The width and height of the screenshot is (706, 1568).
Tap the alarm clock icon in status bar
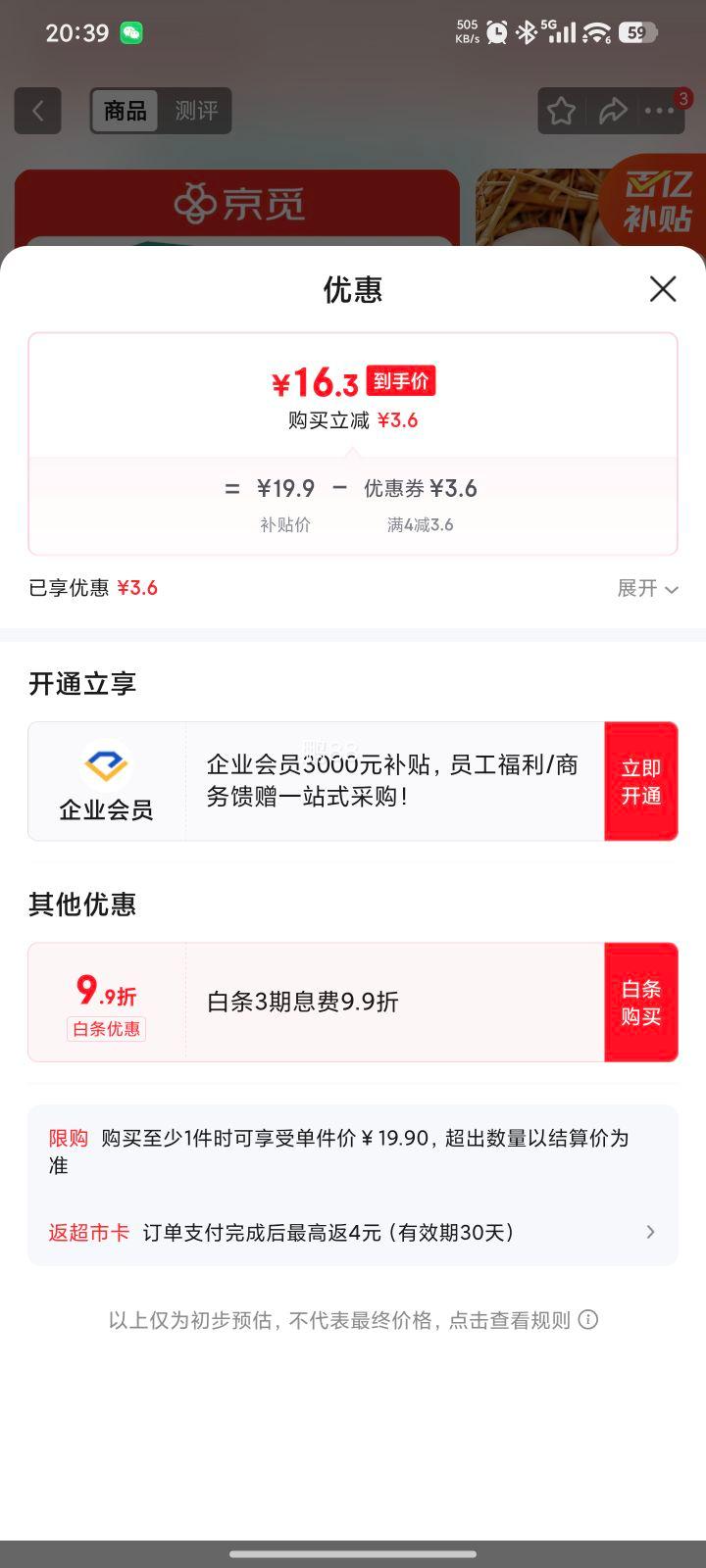pos(497,31)
